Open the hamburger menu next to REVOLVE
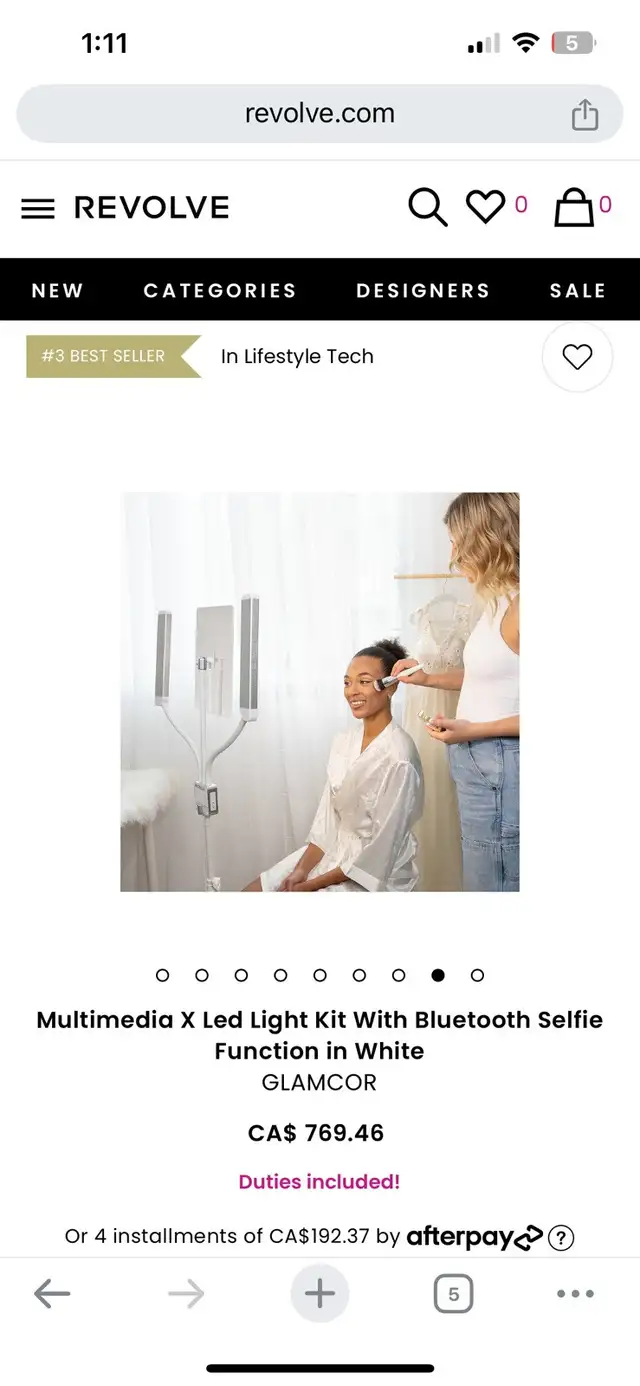The height and width of the screenshot is (1386, 640). coord(38,208)
